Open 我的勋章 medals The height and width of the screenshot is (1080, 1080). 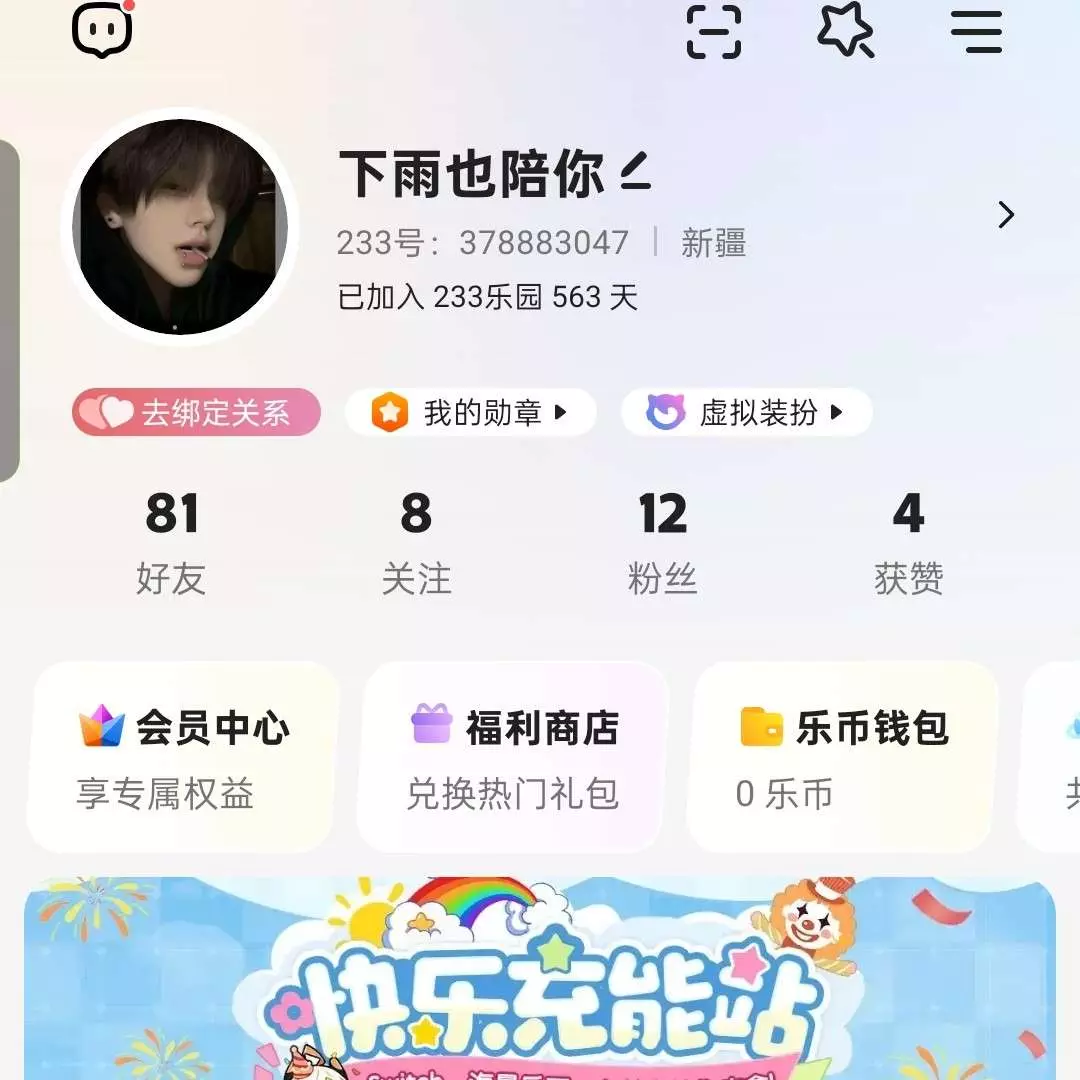coord(470,413)
